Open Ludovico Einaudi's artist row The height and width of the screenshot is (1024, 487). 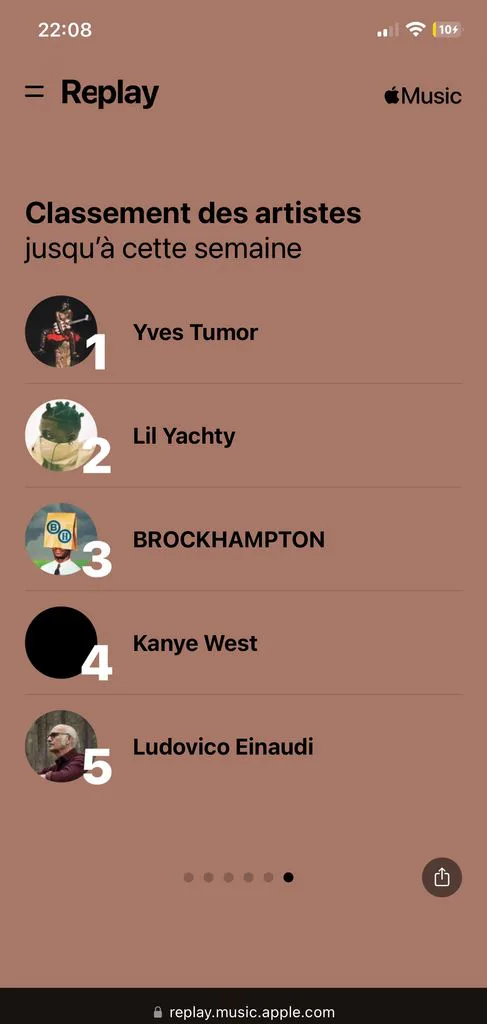(244, 746)
